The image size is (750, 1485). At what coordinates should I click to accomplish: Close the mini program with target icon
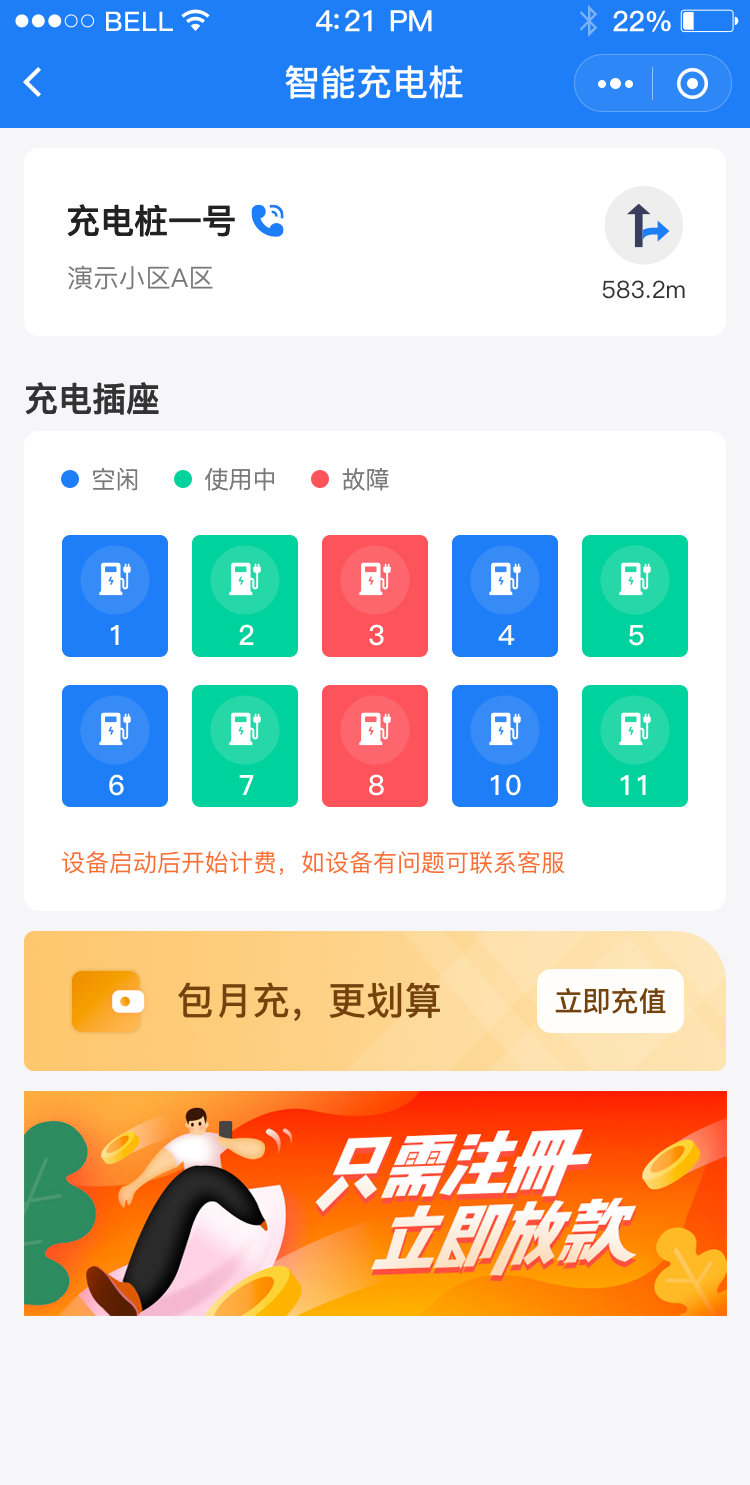click(x=692, y=83)
